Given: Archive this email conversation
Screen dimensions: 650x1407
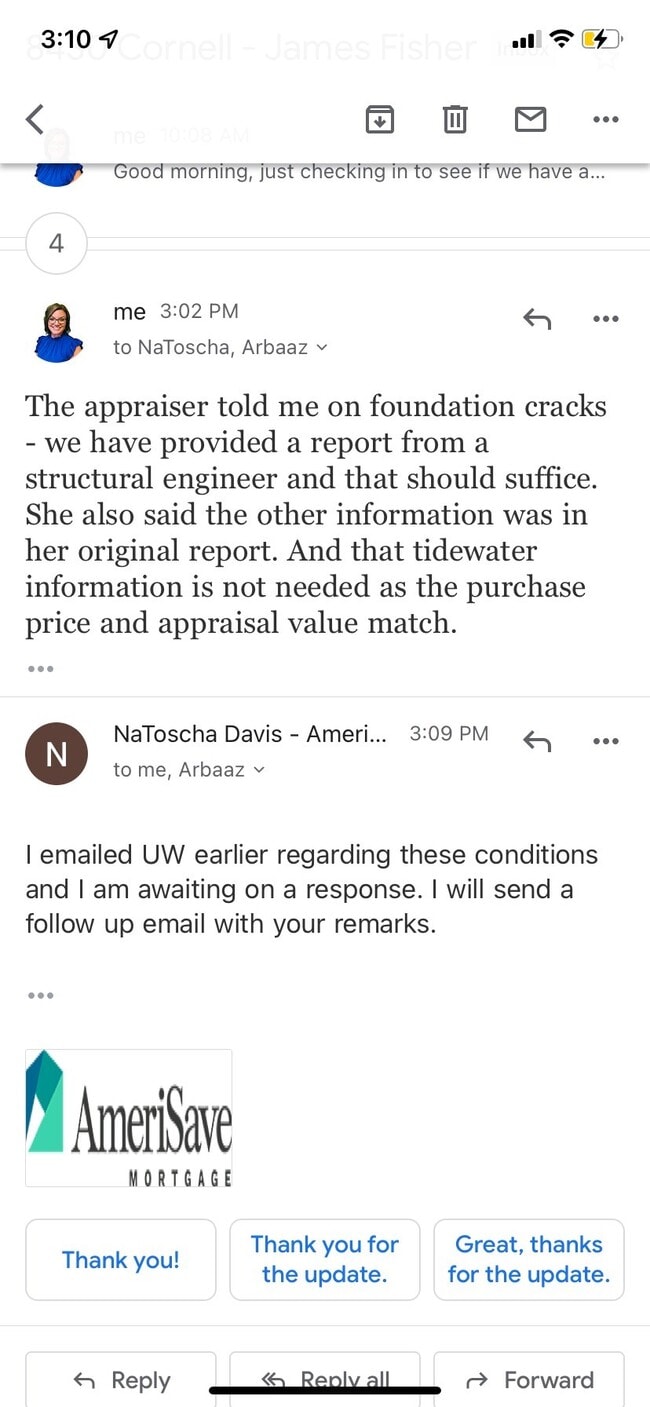Looking at the screenshot, I should (x=379, y=120).
